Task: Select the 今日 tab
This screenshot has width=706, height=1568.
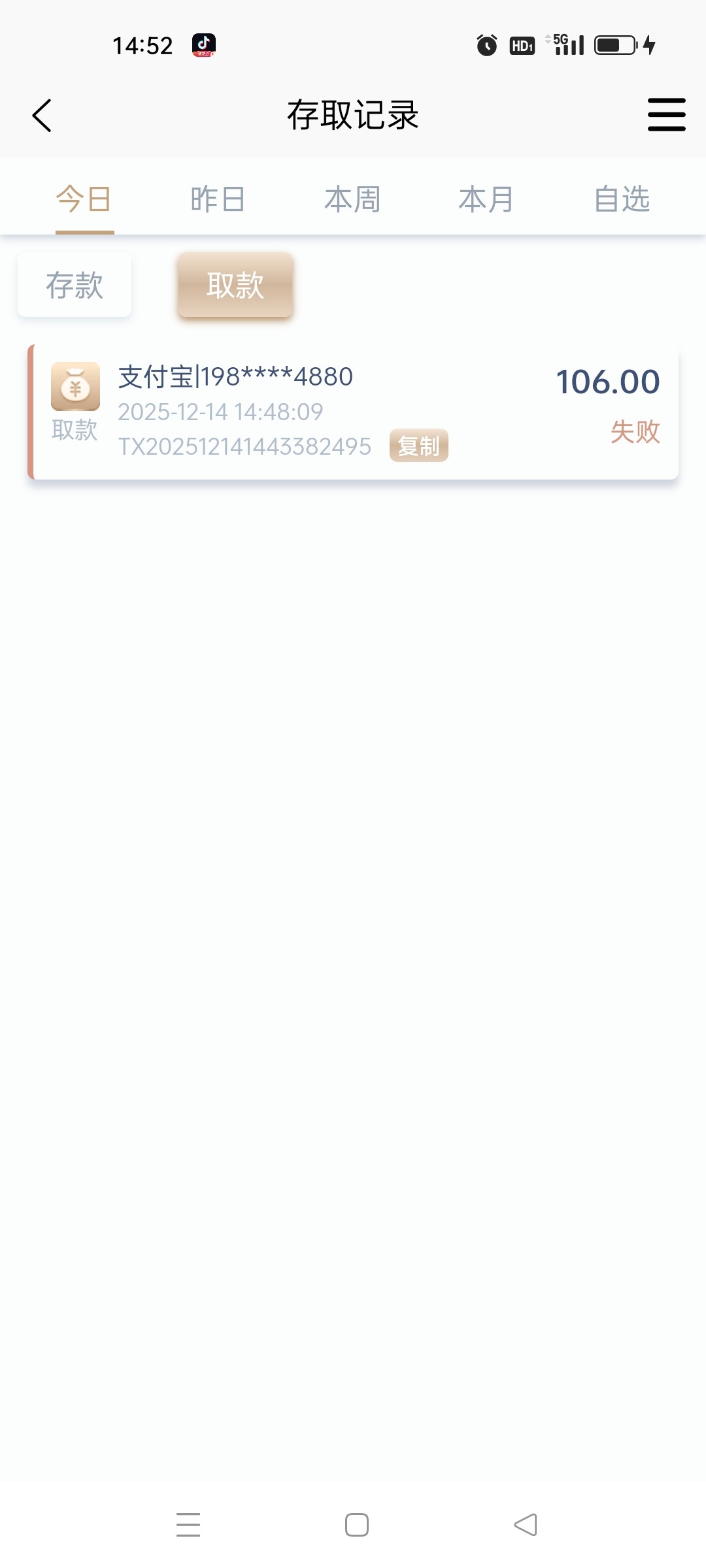Action: coord(84,199)
